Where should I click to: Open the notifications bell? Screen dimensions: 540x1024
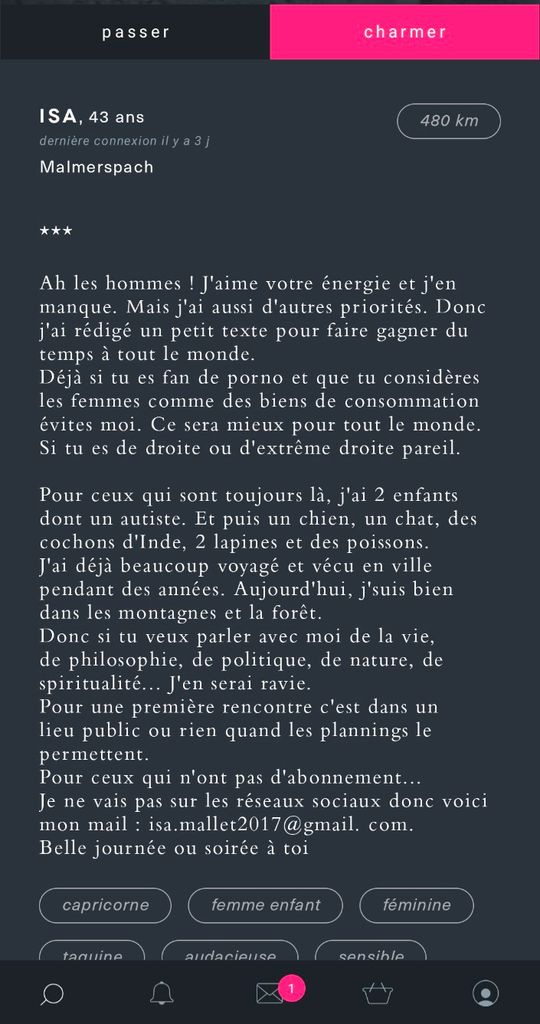pos(161,993)
